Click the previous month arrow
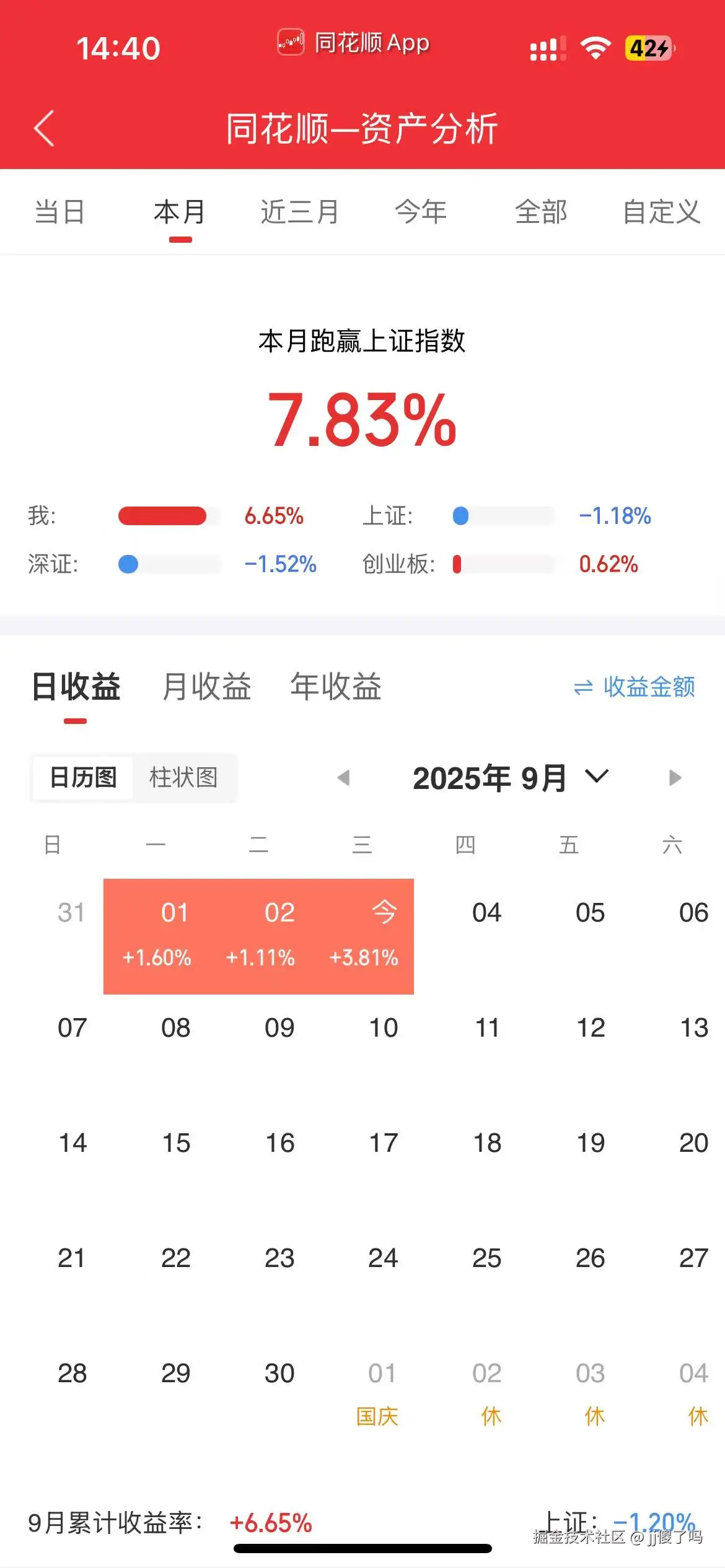Viewport: 725px width, 1568px height. pyautogui.click(x=345, y=778)
